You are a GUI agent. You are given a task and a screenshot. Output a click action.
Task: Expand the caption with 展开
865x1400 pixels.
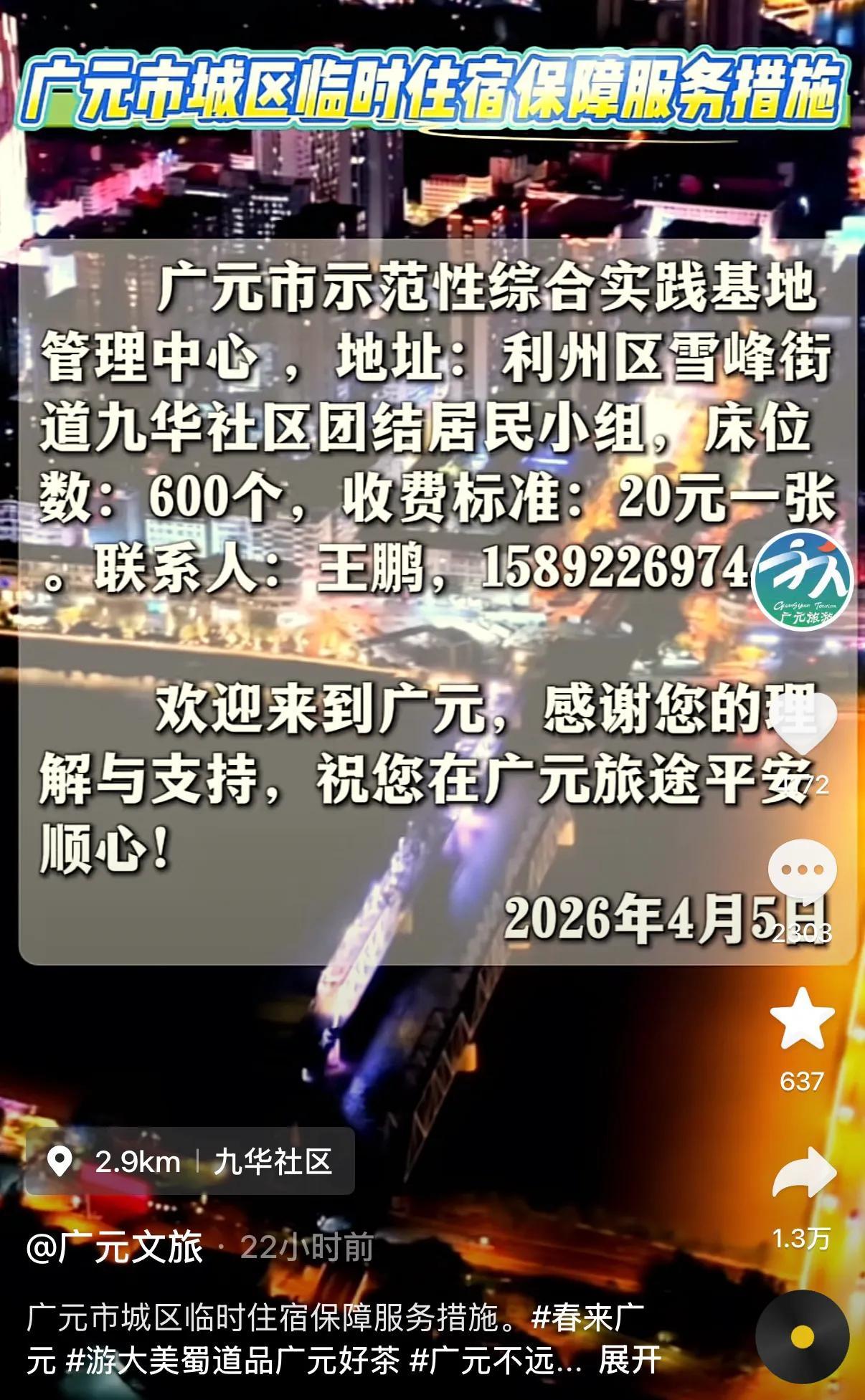tap(629, 1360)
